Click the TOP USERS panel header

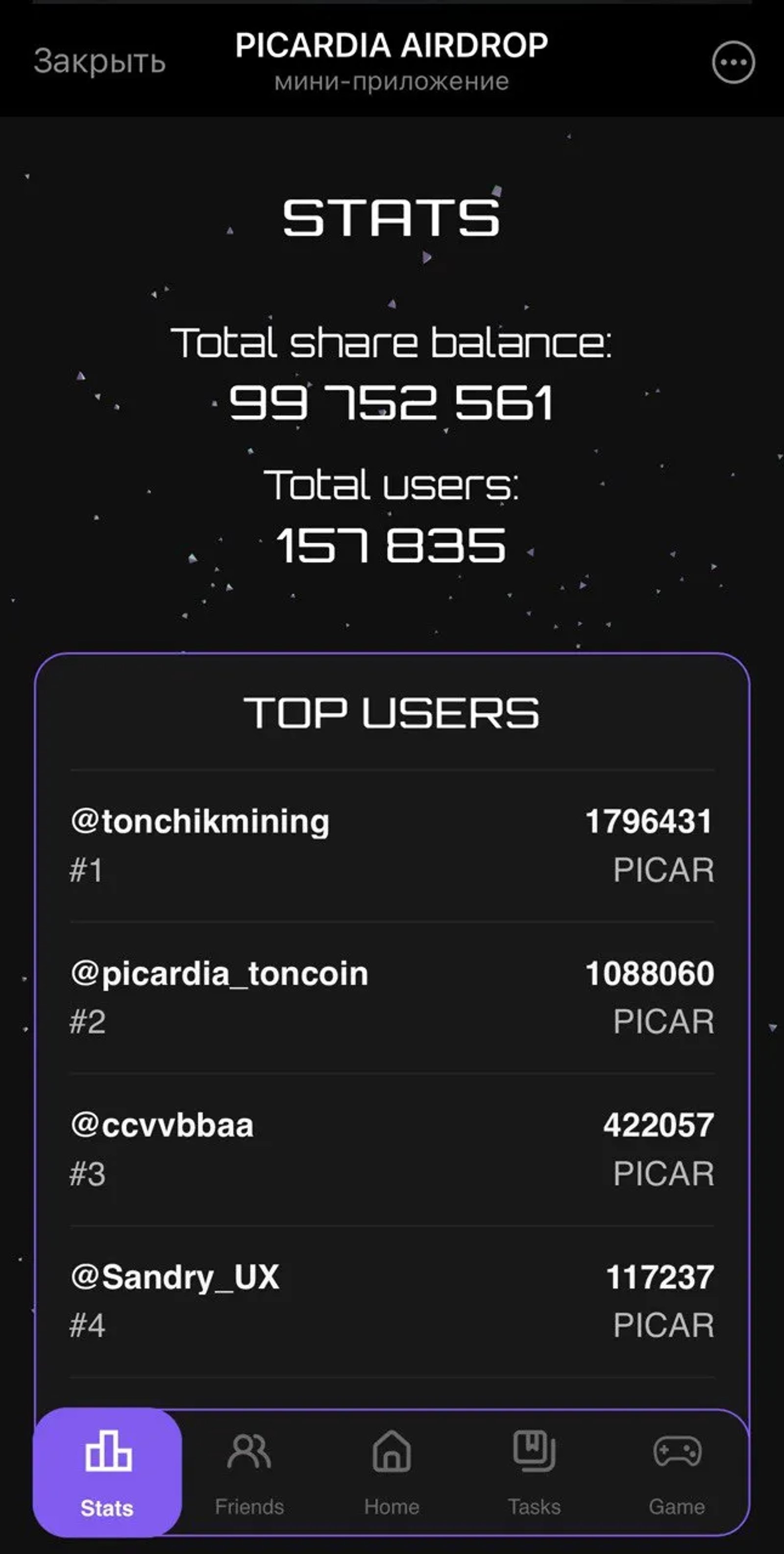point(392,715)
